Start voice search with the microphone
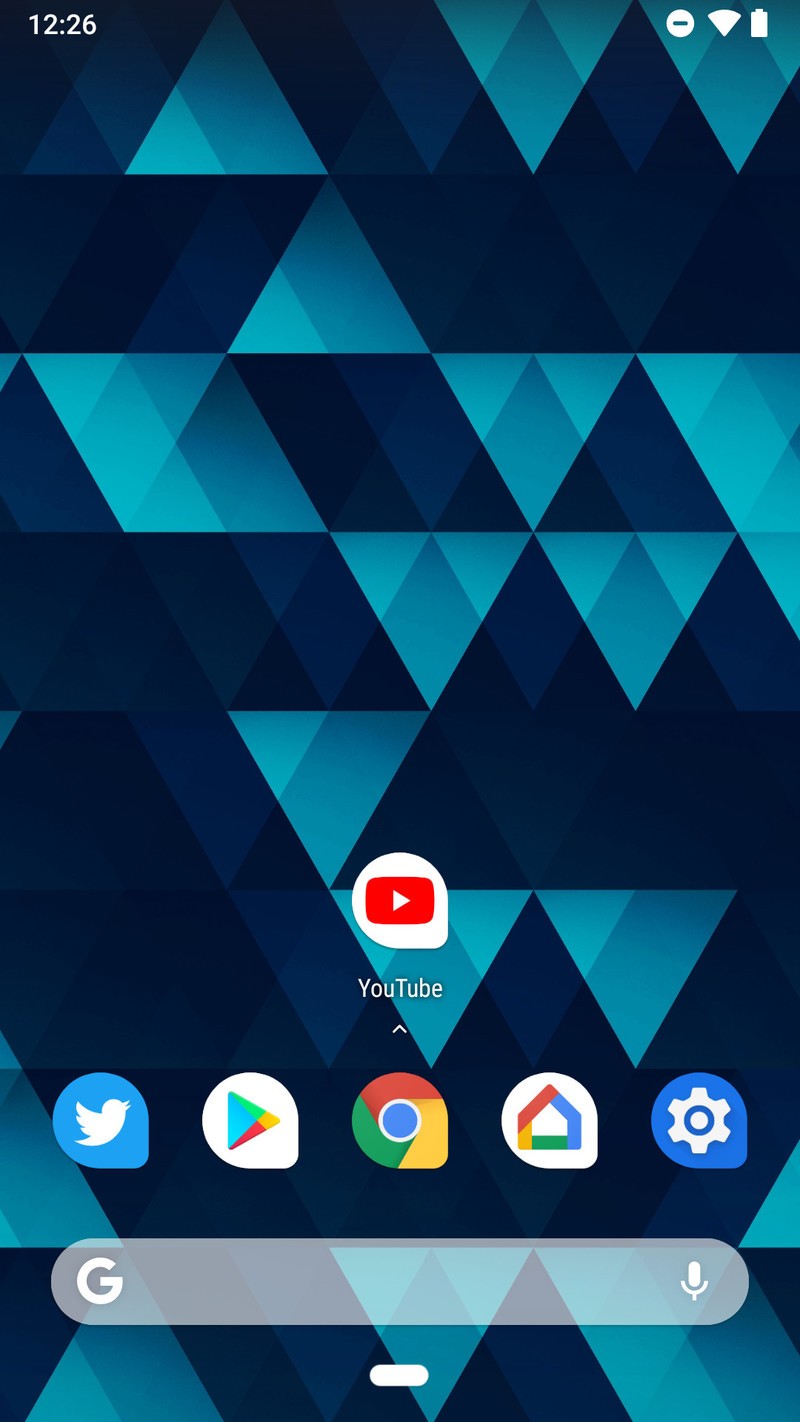 [x=694, y=1281]
